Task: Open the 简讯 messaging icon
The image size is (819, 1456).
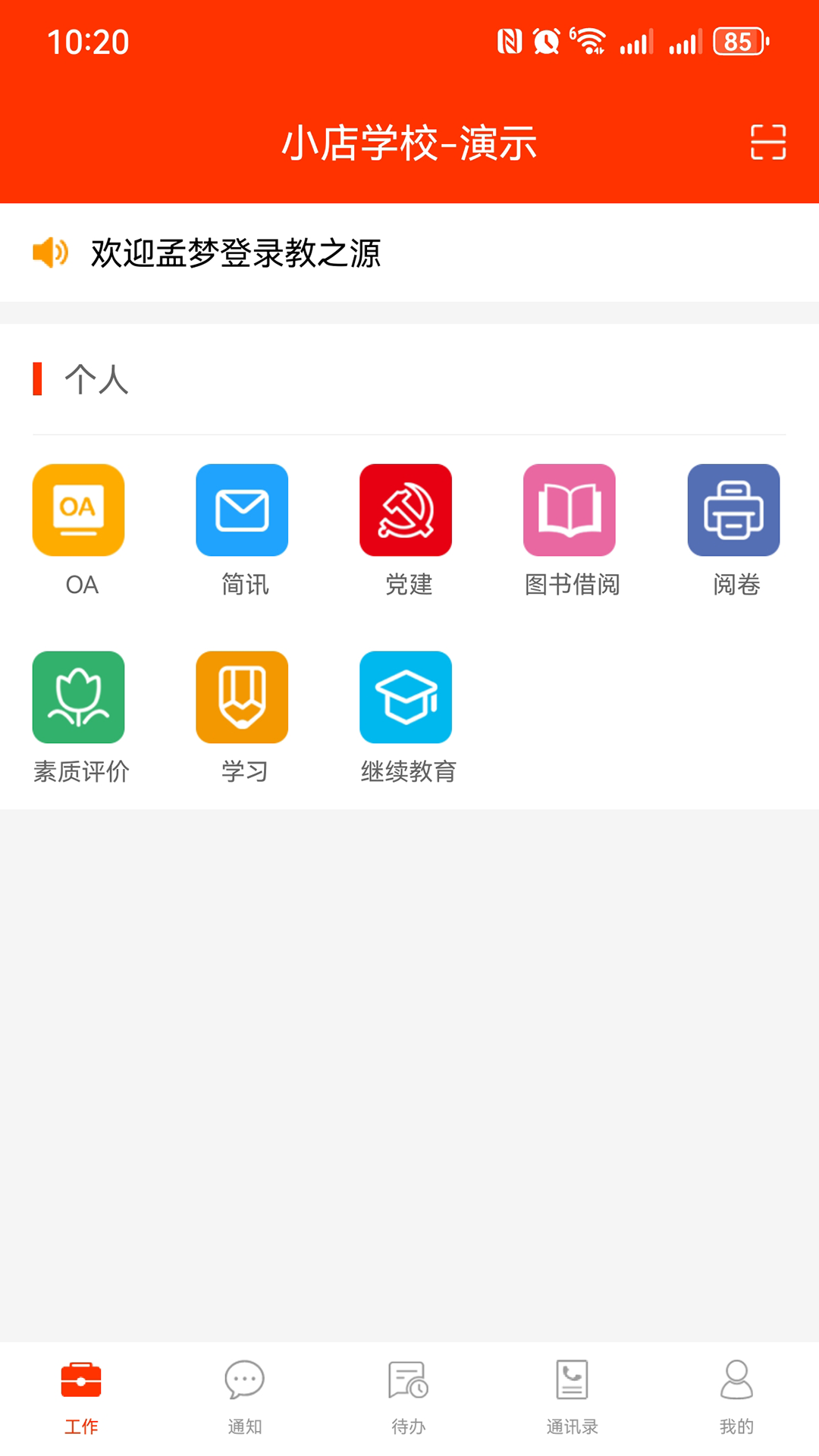Action: tap(242, 510)
